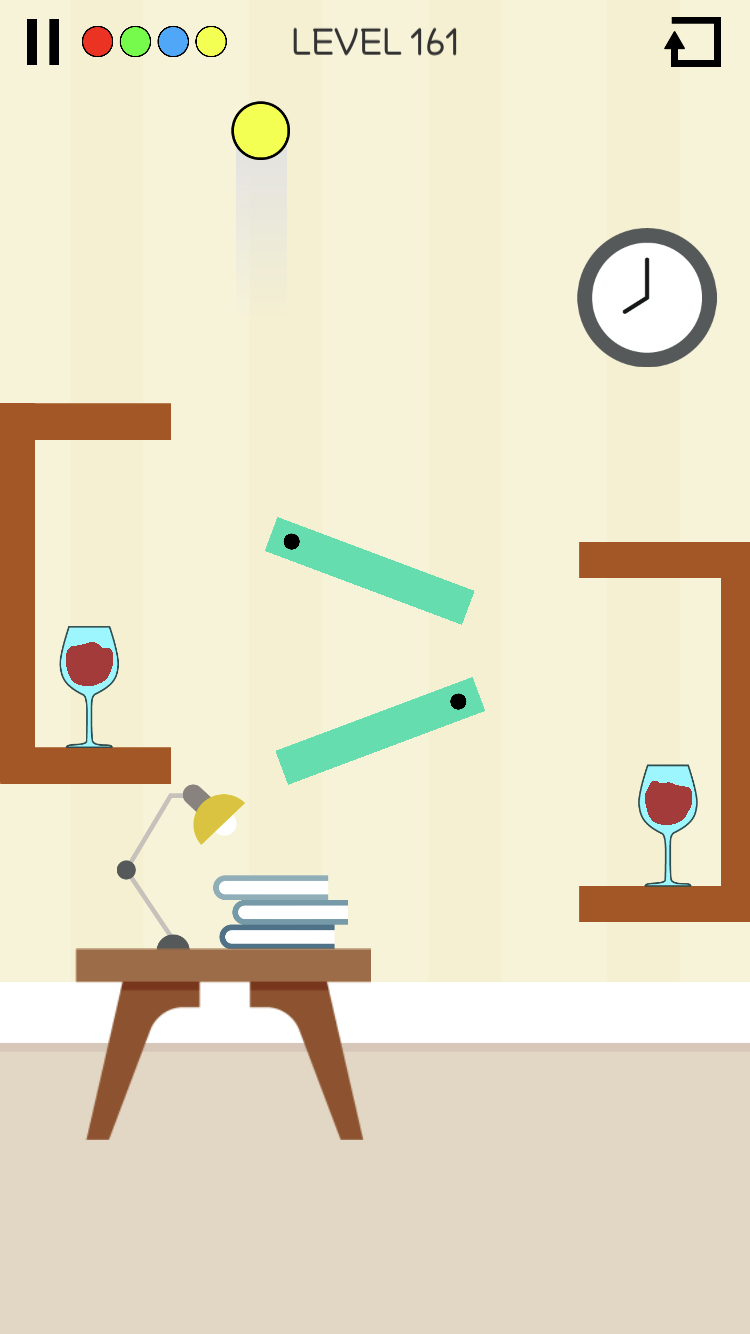Restart level 161
This screenshot has width=750, height=1334.
pos(693,43)
